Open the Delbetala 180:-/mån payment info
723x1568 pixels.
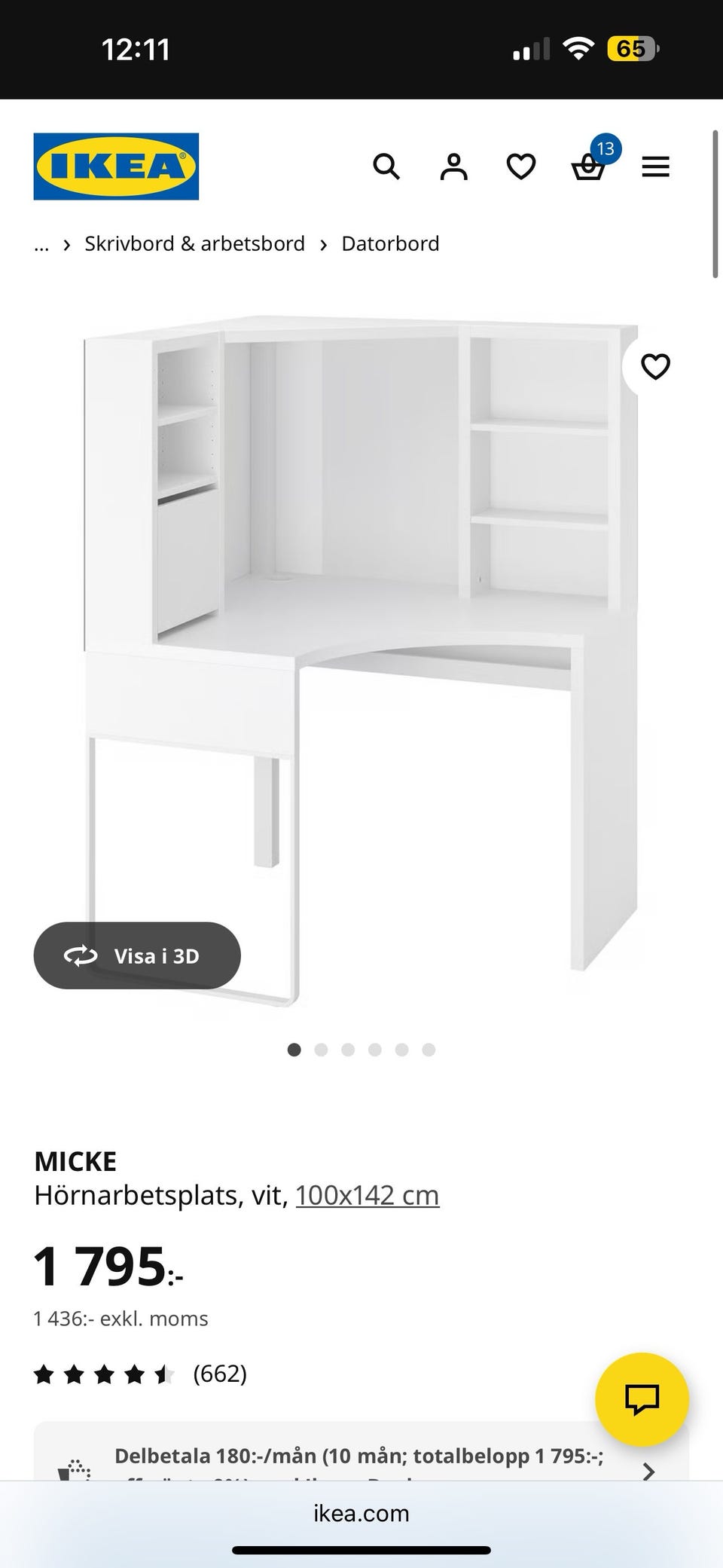click(360, 1456)
